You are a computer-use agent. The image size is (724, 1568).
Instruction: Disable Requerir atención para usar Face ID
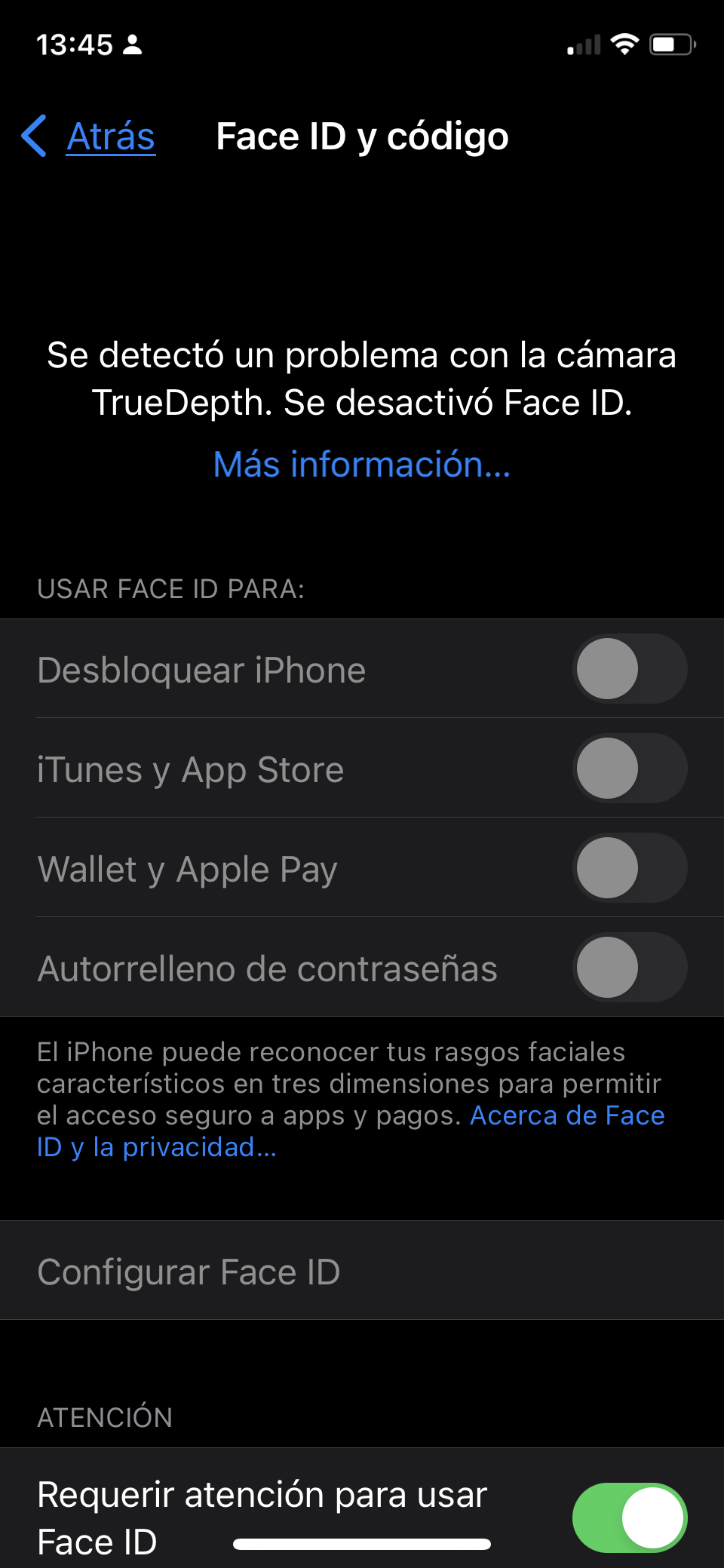[x=630, y=1517]
